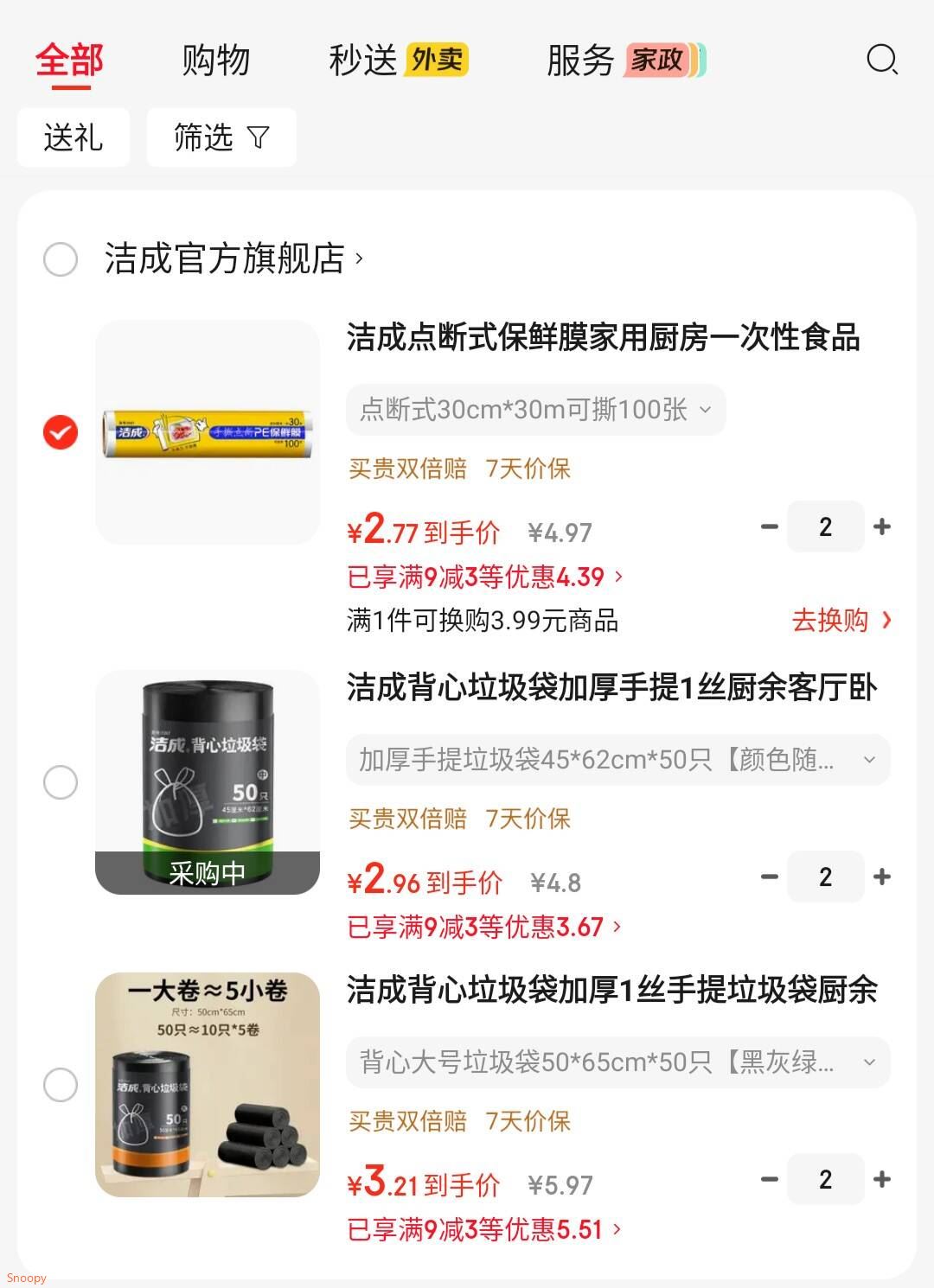Tap the 家政 badge next to 服务

tap(660, 61)
